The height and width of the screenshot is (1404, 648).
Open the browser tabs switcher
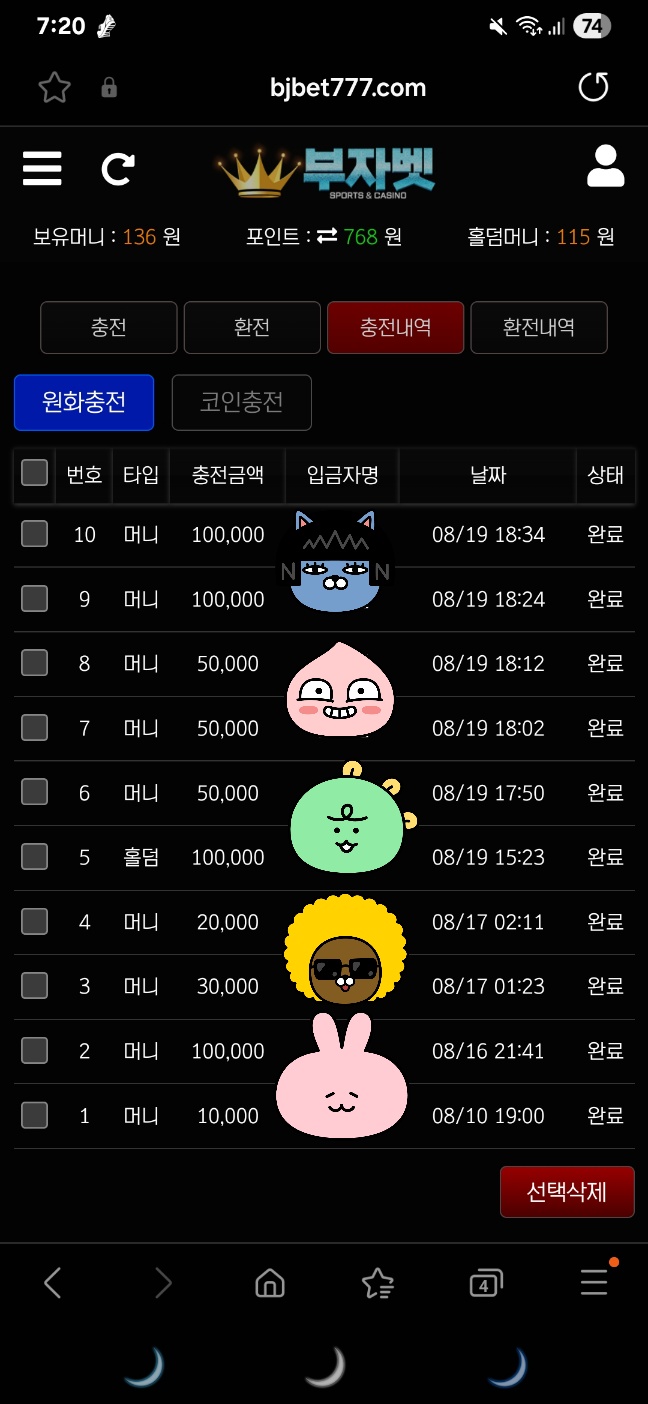(485, 1283)
